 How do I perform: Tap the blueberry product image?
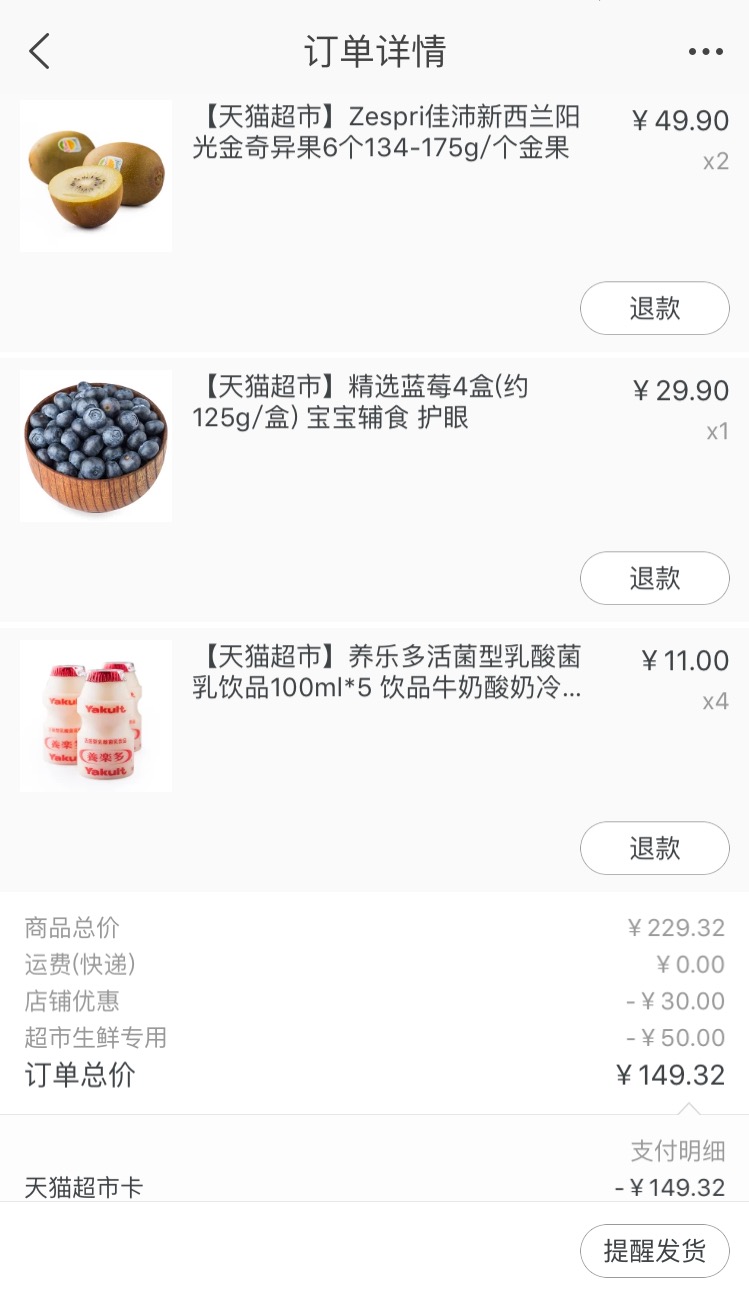pos(95,445)
